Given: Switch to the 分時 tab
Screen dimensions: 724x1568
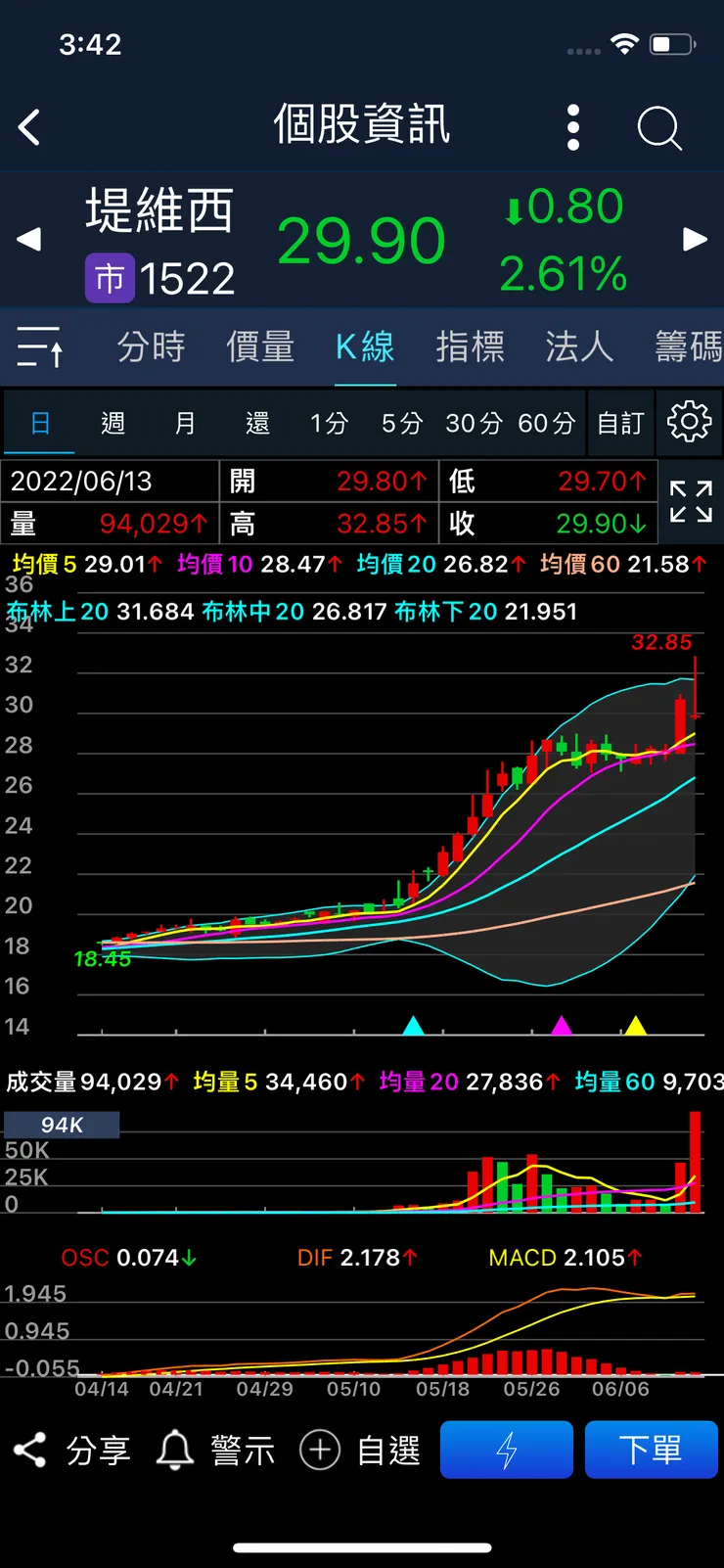Looking at the screenshot, I should 151,346.
